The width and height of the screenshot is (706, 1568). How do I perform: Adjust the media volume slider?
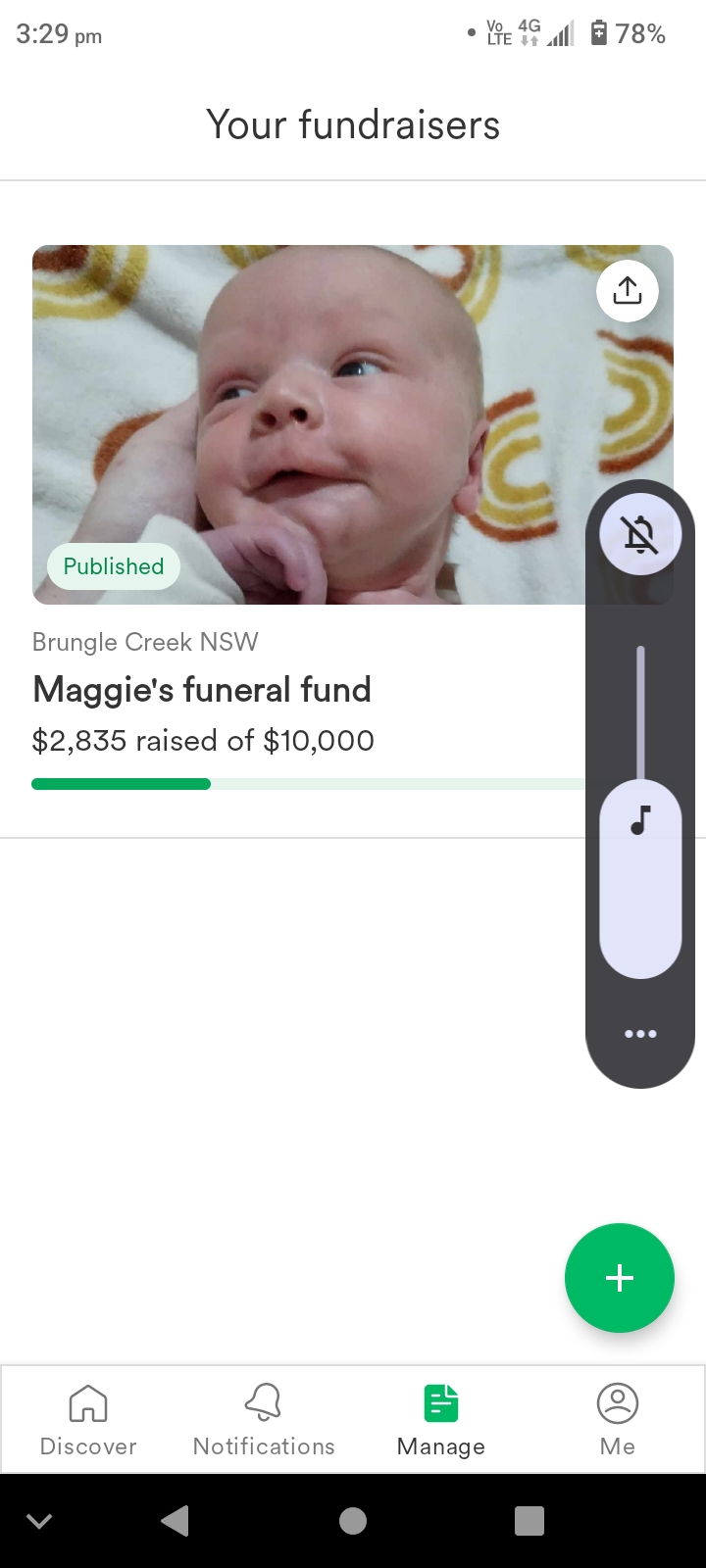click(x=640, y=878)
